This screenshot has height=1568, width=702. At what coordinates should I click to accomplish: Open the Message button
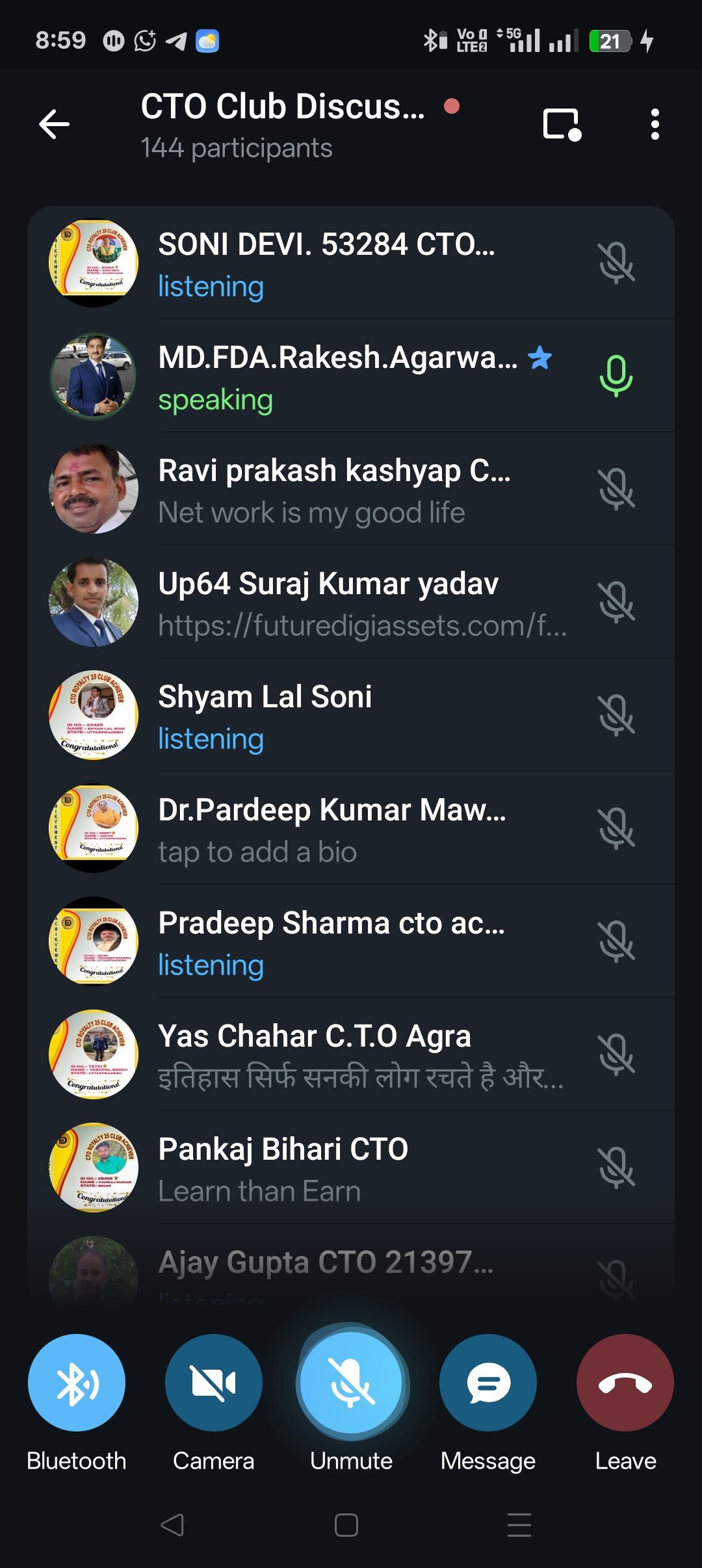tap(488, 1383)
